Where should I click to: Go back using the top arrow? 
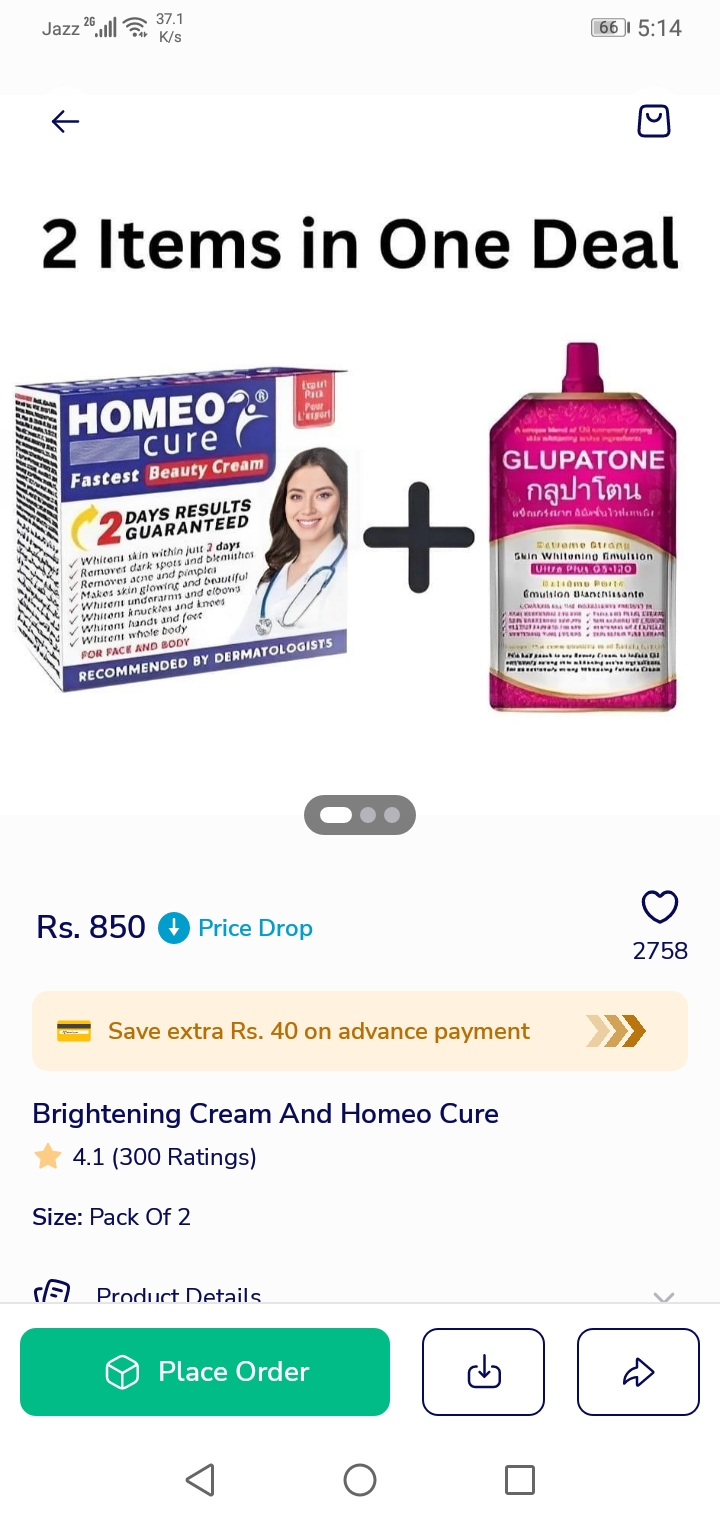coord(65,121)
